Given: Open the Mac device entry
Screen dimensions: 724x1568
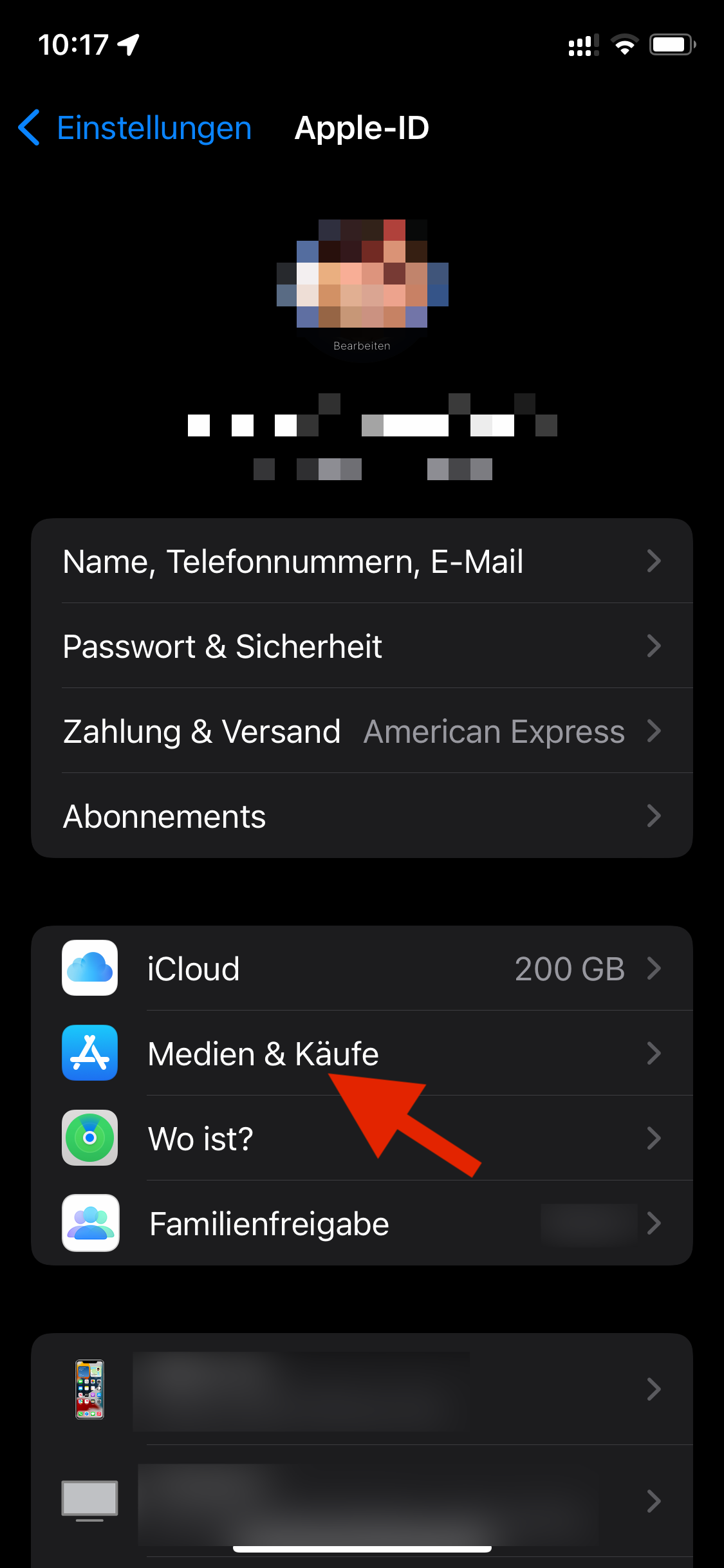Looking at the screenshot, I should click(x=362, y=1500).
